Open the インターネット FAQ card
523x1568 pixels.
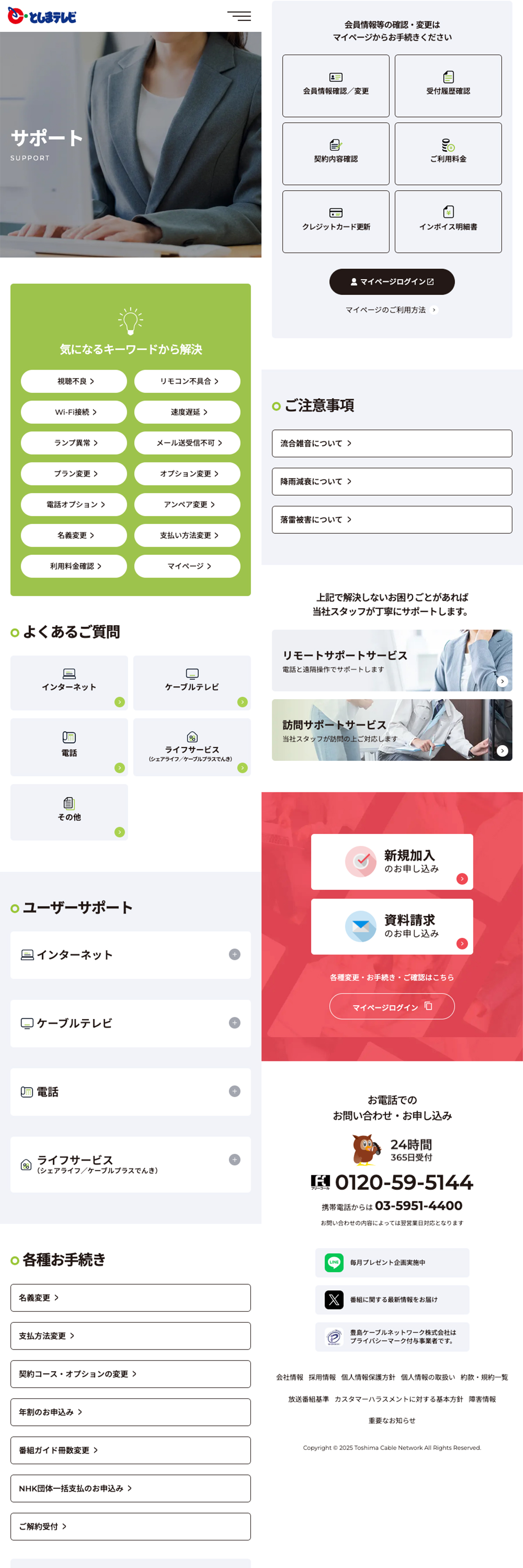[69, 683]
